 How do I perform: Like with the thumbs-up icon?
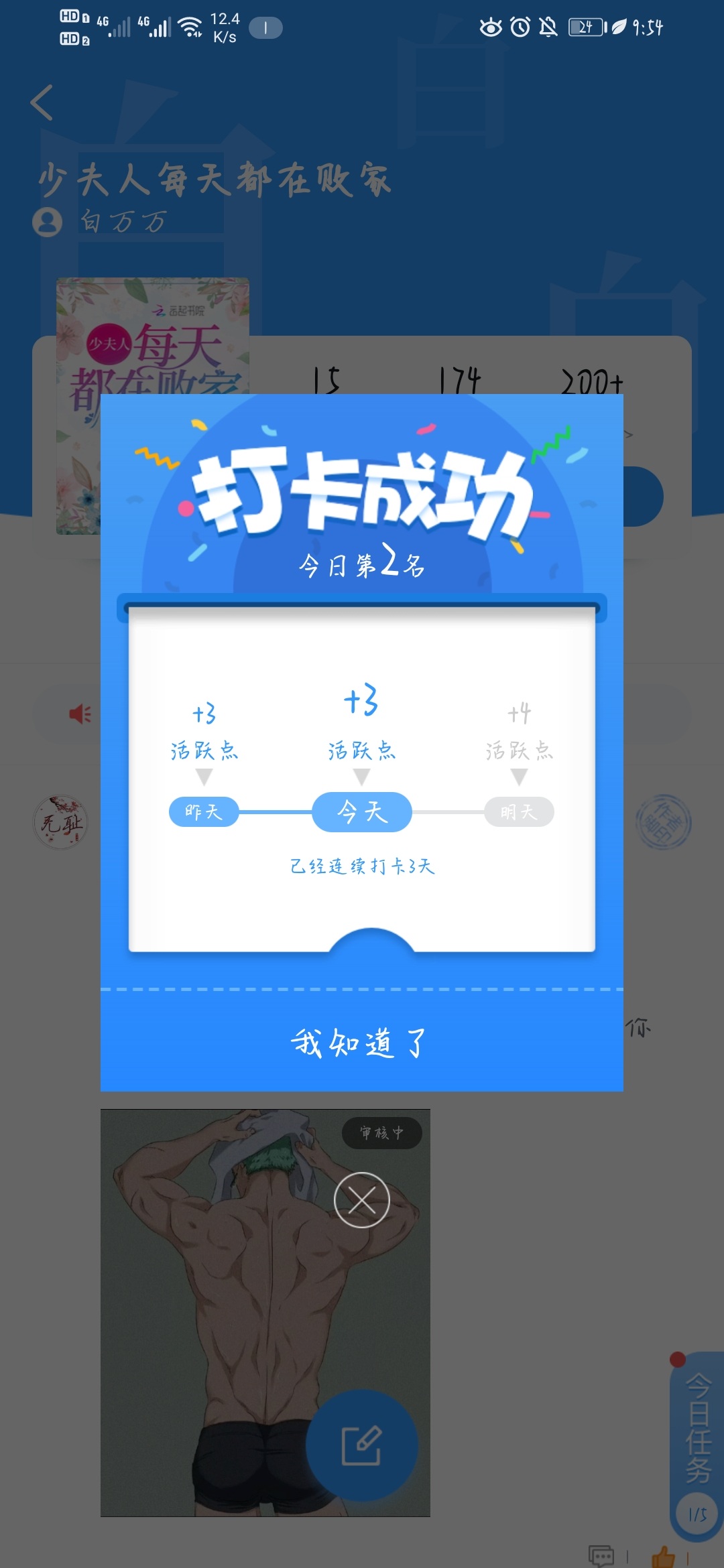664,1556
